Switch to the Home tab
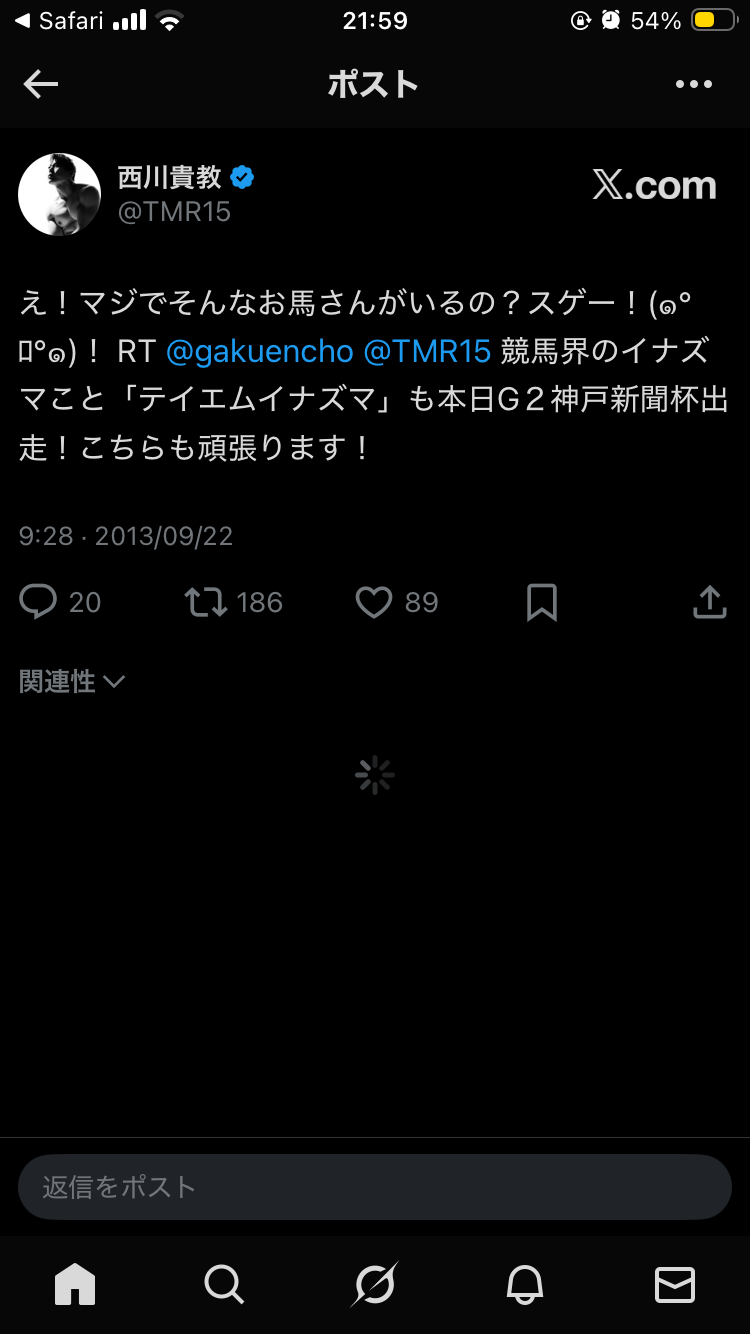 75,1284
